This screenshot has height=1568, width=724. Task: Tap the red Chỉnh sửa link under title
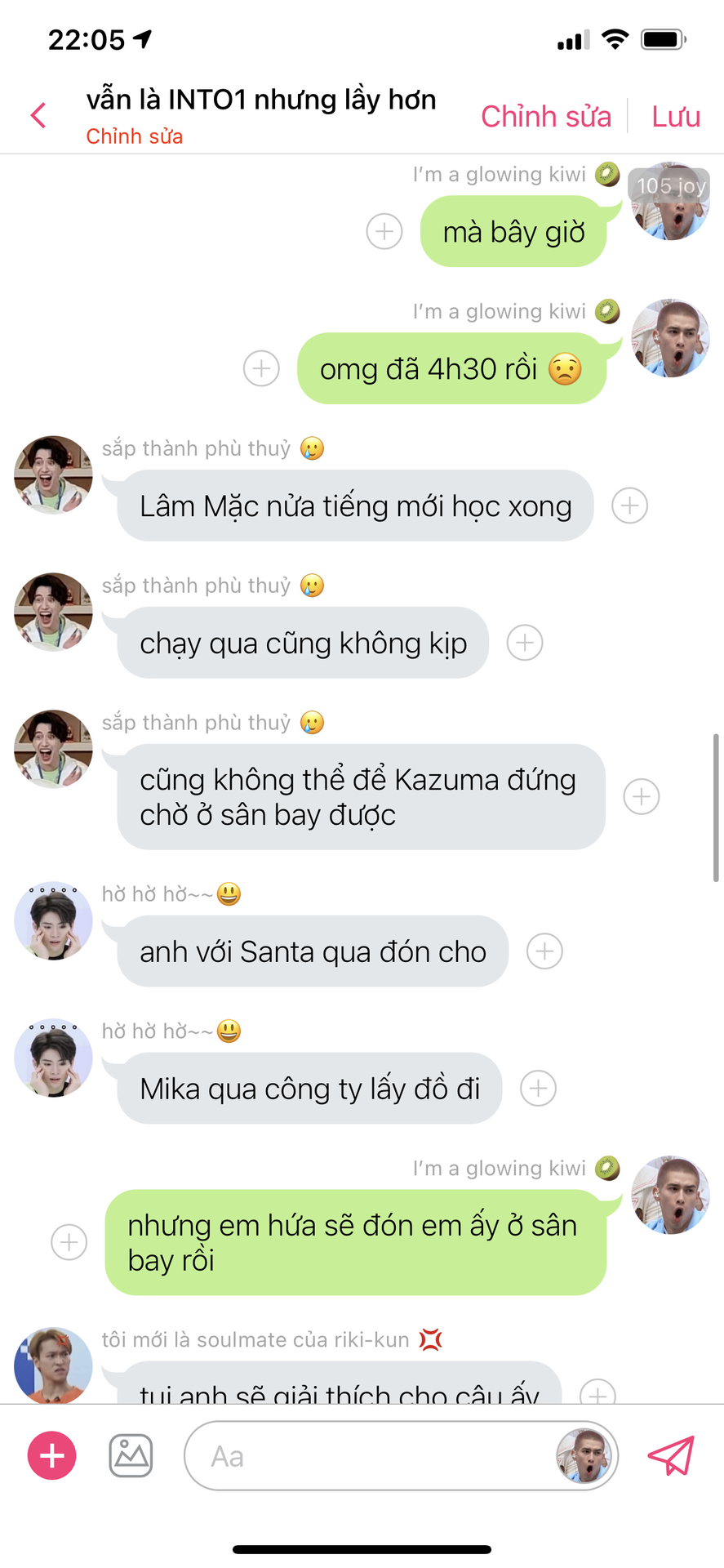(134, 136)
